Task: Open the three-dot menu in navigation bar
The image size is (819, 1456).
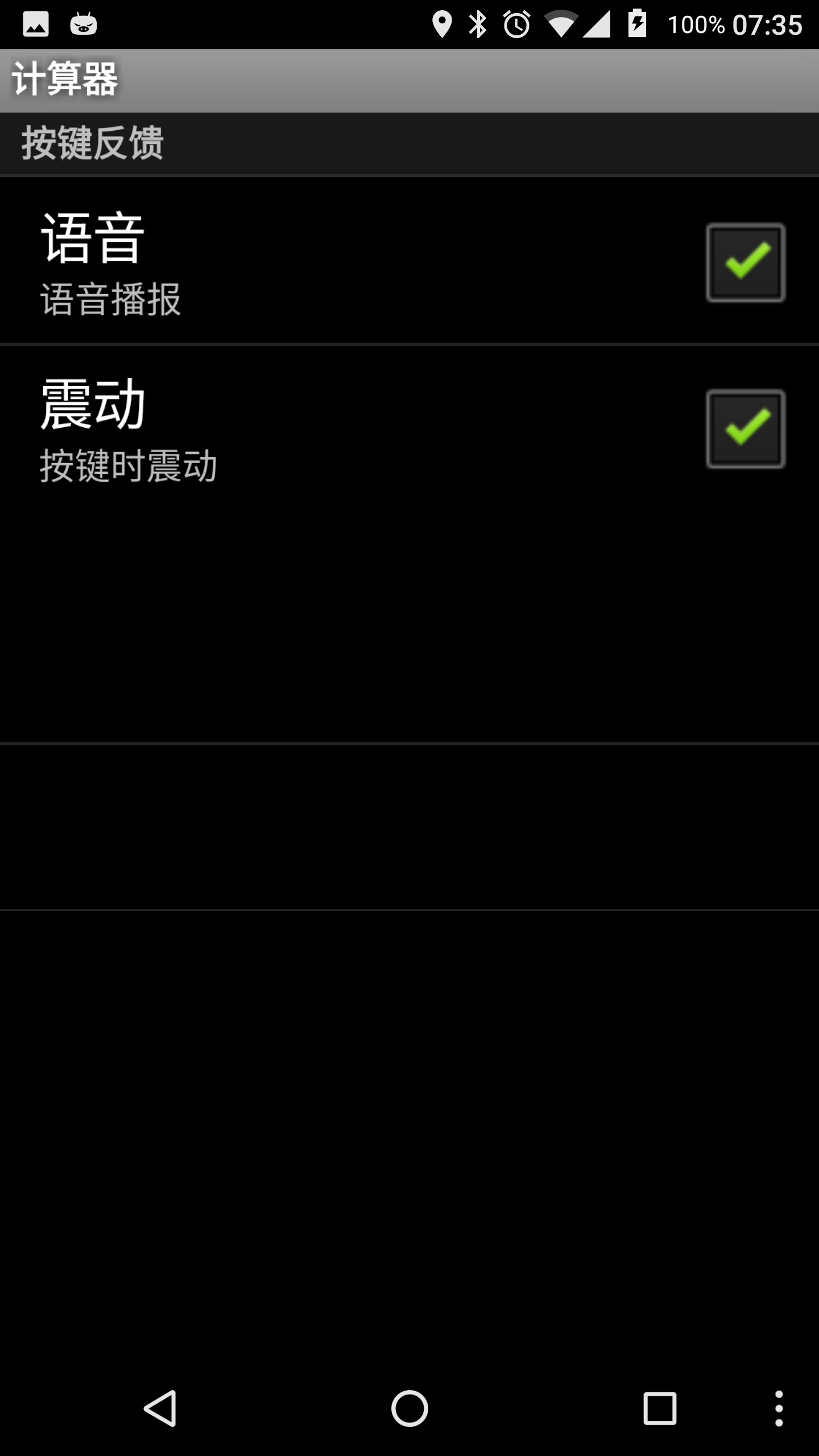Action: (779, 1409)
